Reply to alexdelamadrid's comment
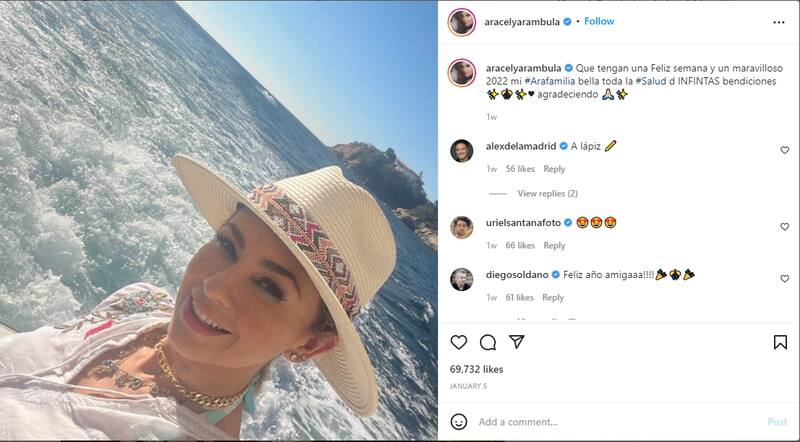Viewport: 800px width, 442px height. coord(554,169)
